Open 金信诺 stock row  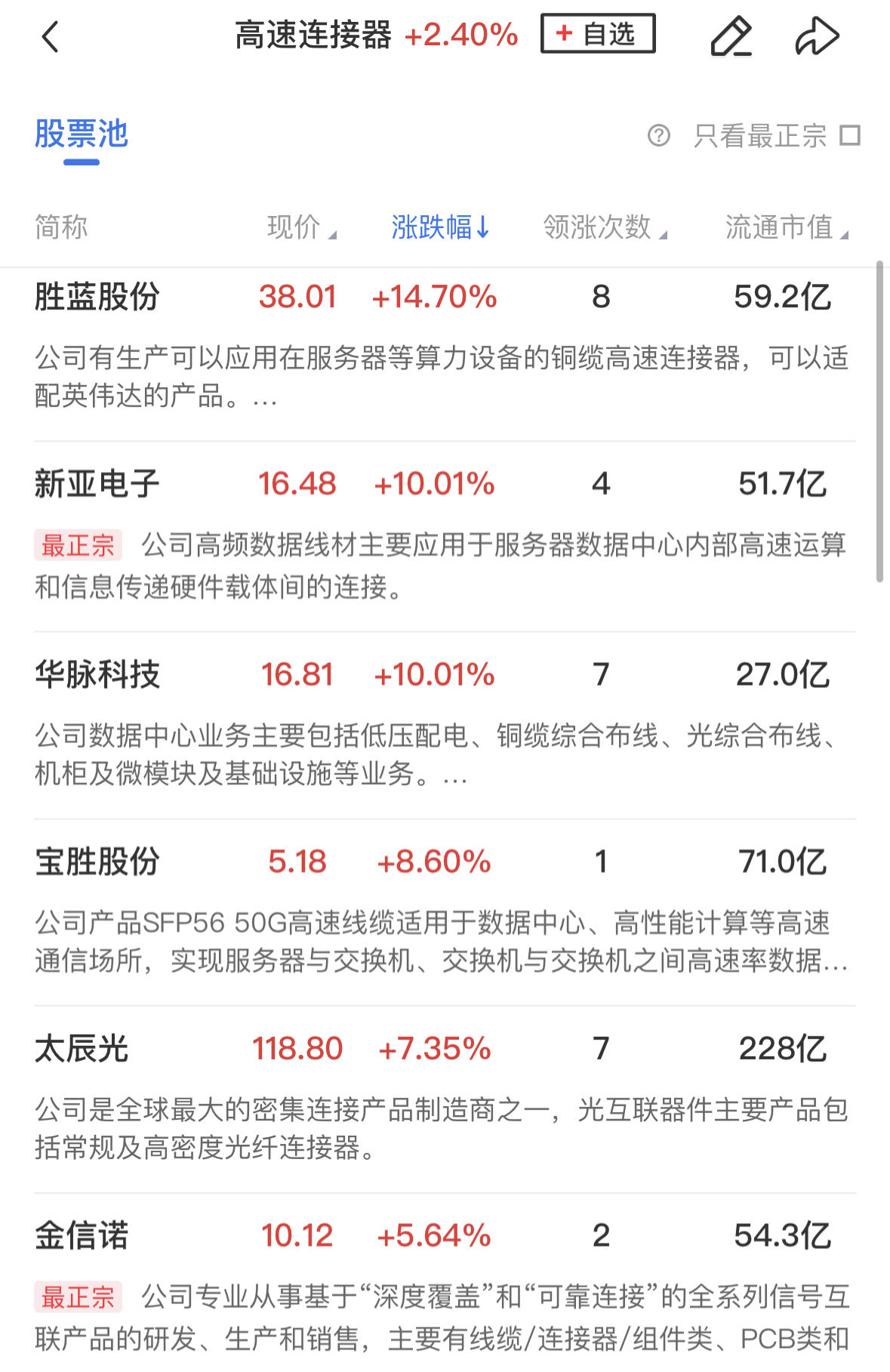(x=82, y=1236)
